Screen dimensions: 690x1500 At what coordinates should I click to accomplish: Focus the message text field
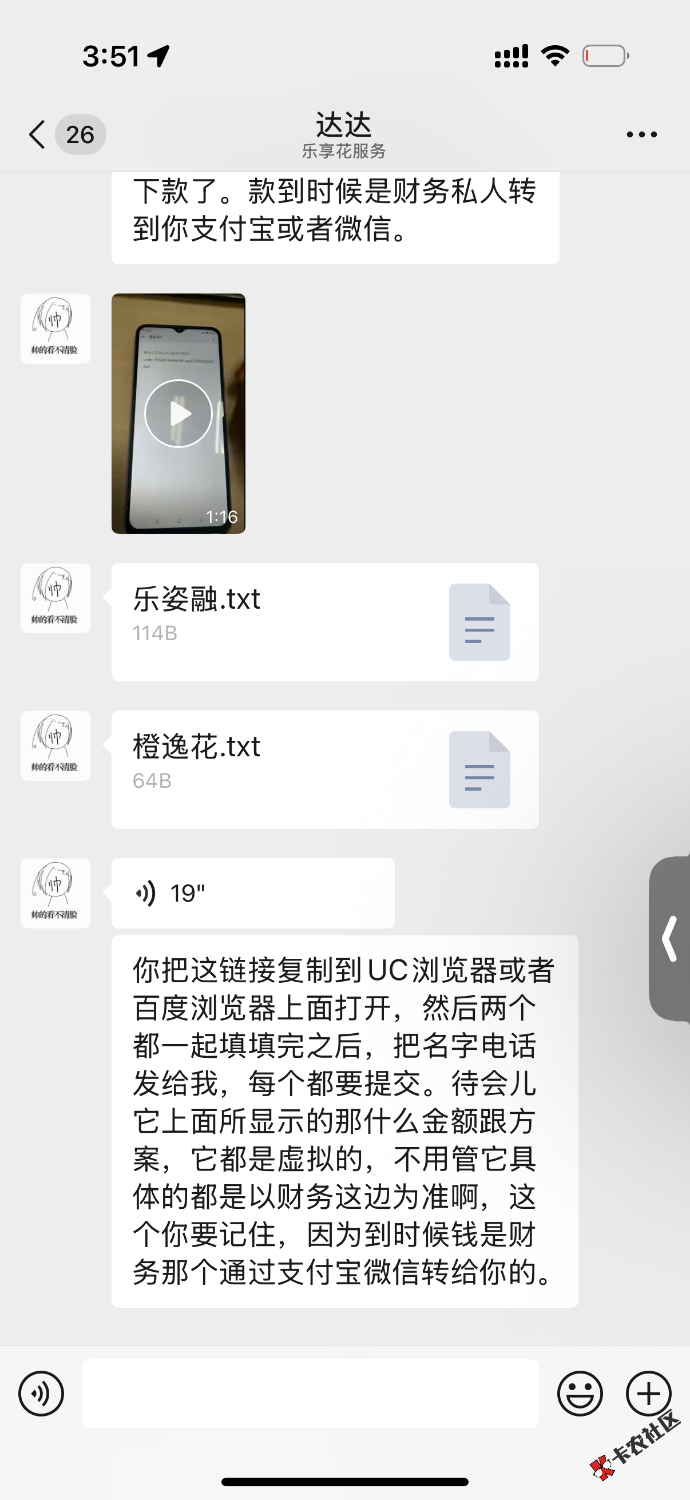(x=310, y=1393)
